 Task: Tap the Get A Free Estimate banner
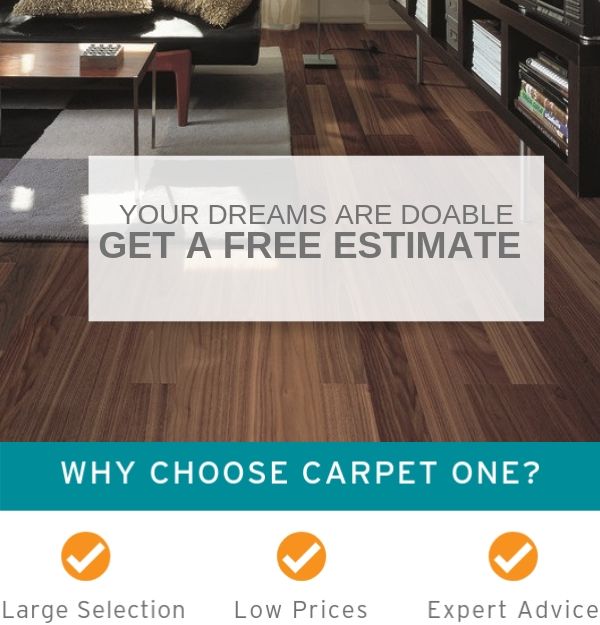pos(315,238)
